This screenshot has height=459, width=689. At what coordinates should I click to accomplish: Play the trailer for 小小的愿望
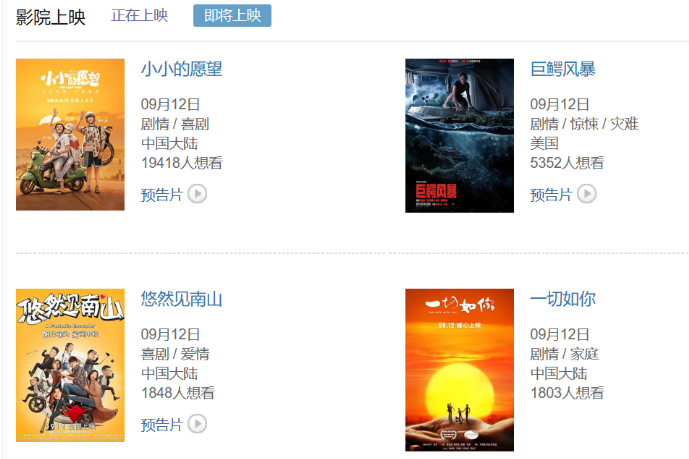pos(173,194)
